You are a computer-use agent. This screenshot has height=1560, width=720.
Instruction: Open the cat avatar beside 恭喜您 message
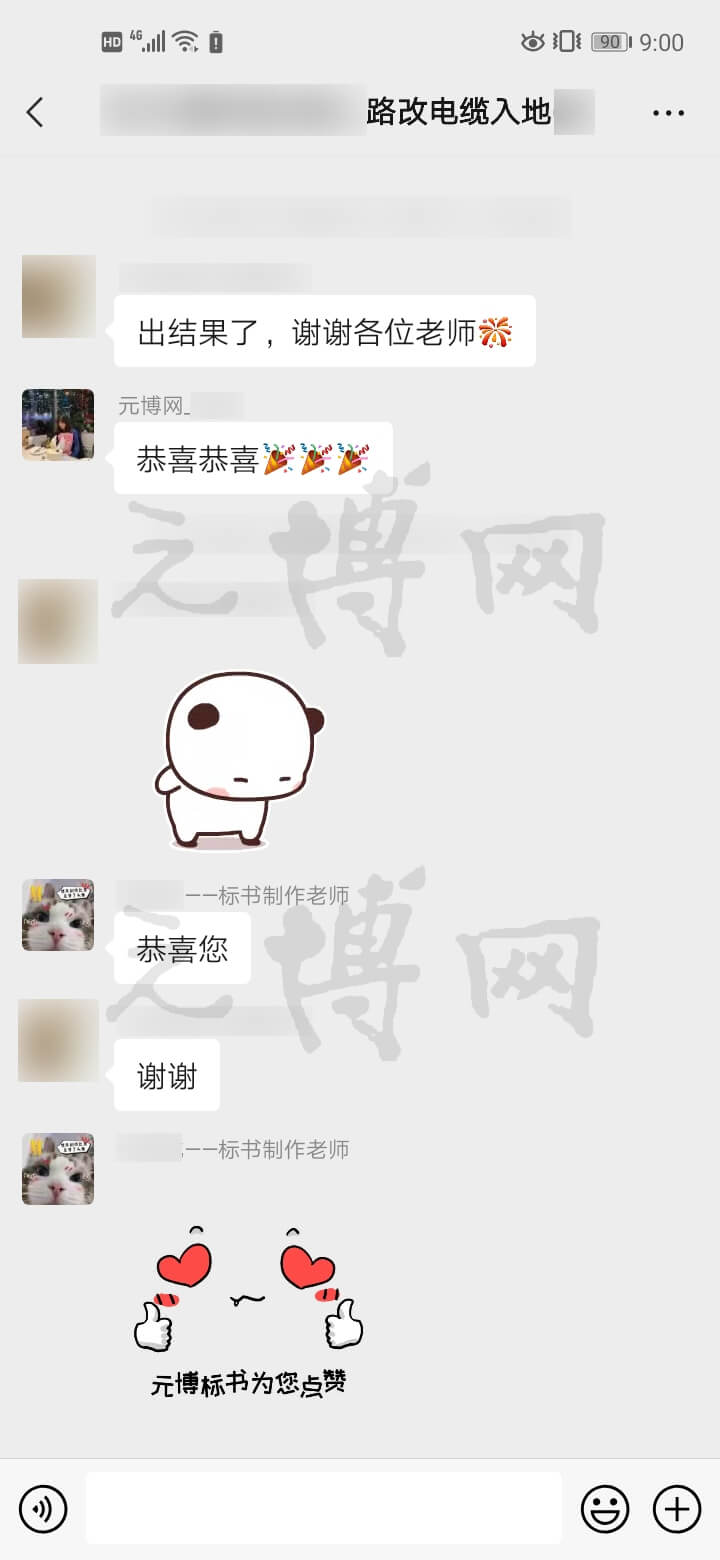click(x=58, y=915)
